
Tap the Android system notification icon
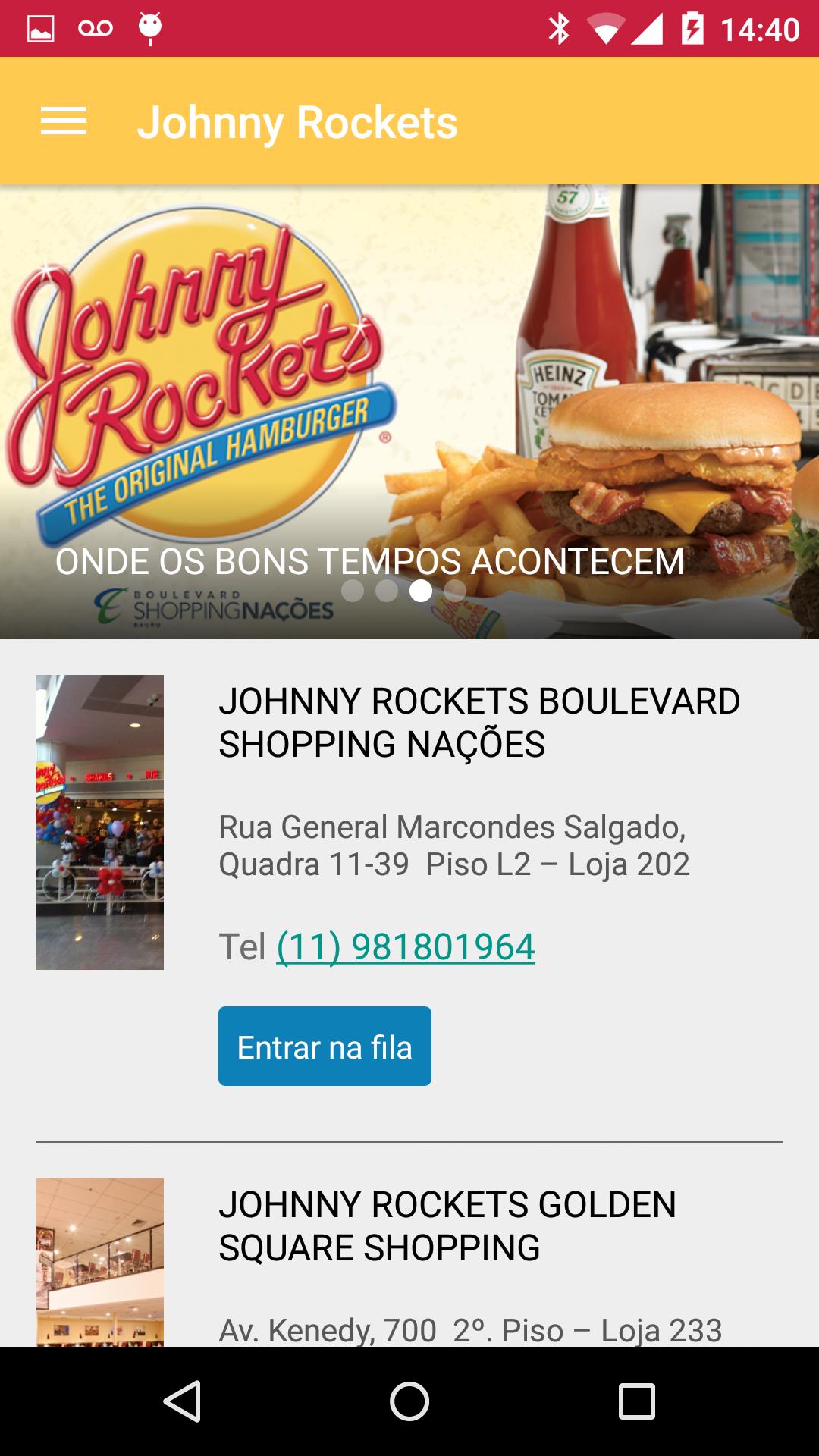click(149, 29)
